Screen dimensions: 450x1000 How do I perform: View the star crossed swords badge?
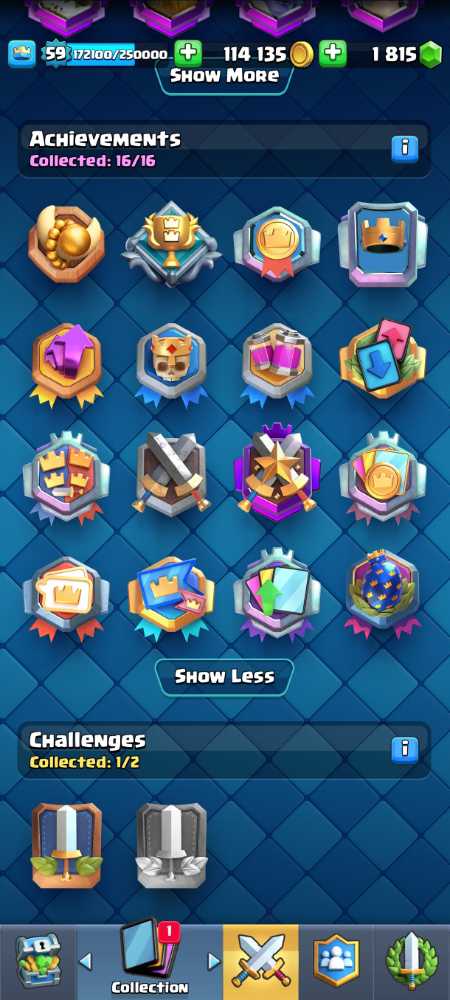(277, 472)
